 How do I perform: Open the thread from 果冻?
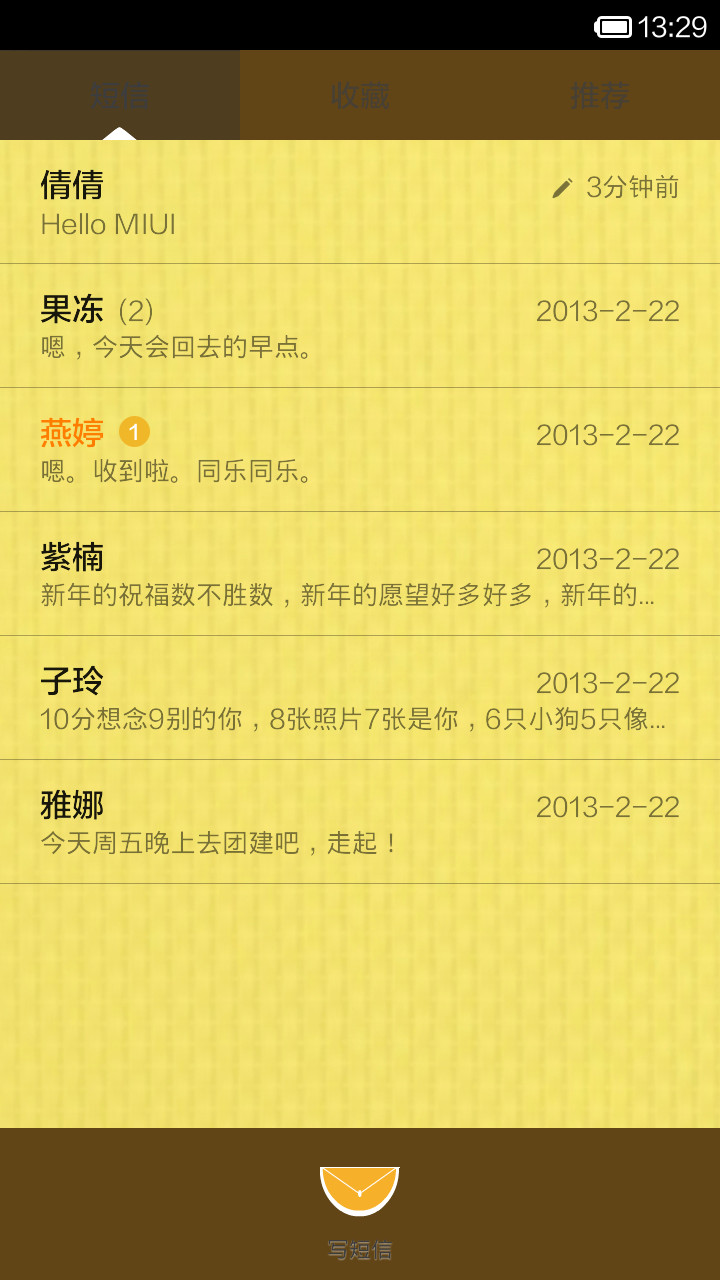pyautogui.click(x=360, y=326)
